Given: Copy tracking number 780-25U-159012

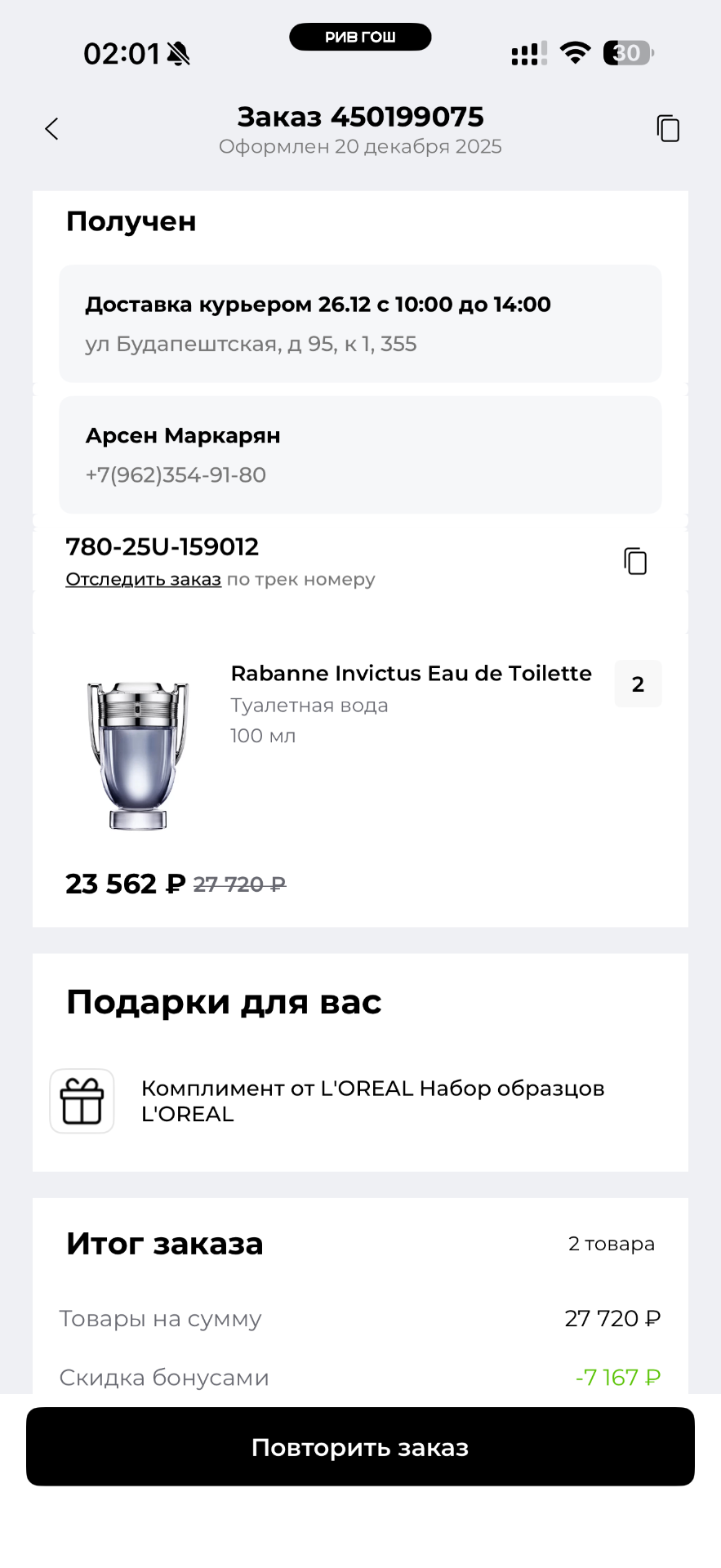Looking at the screenshot, I should click(x=635, y=561).
